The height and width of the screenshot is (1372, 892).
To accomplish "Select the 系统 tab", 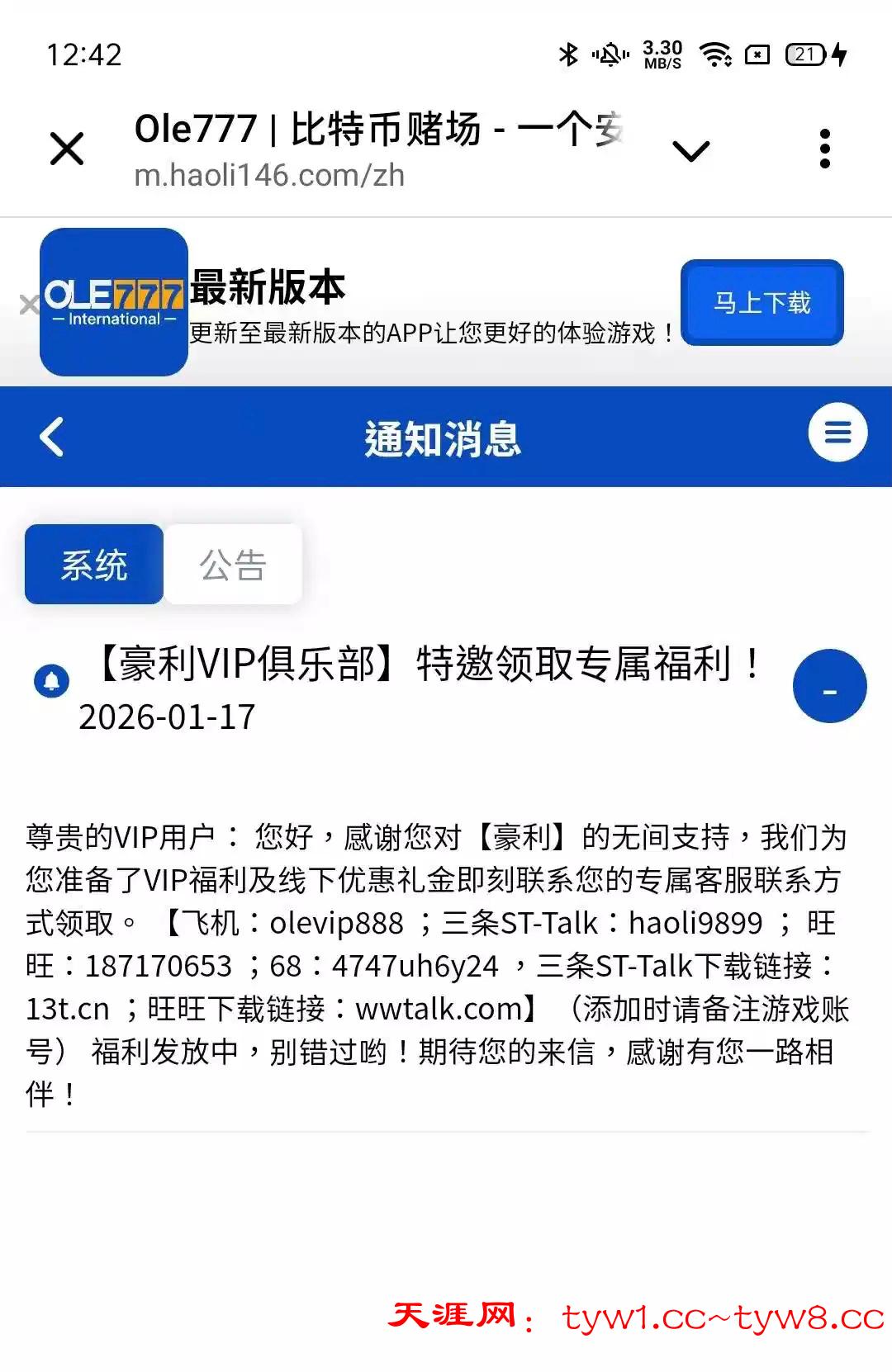I will (94, 565).
